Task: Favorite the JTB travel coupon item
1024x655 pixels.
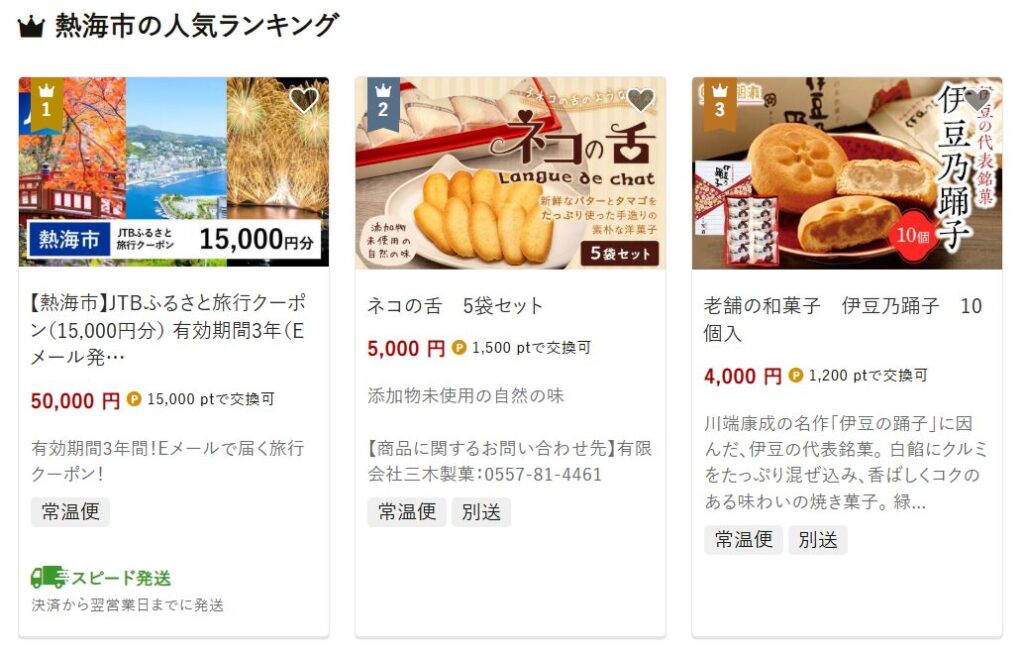Action: coord(303,100)
